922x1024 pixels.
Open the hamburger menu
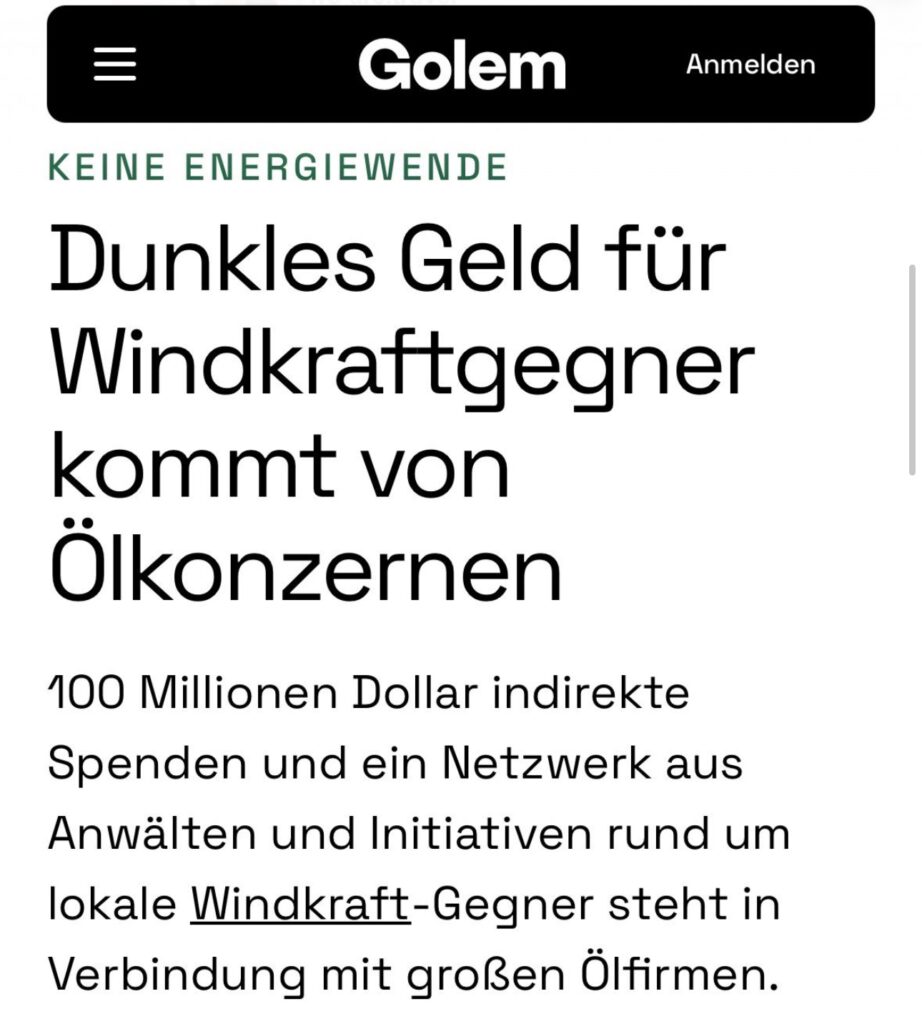(x=115, y=65)
